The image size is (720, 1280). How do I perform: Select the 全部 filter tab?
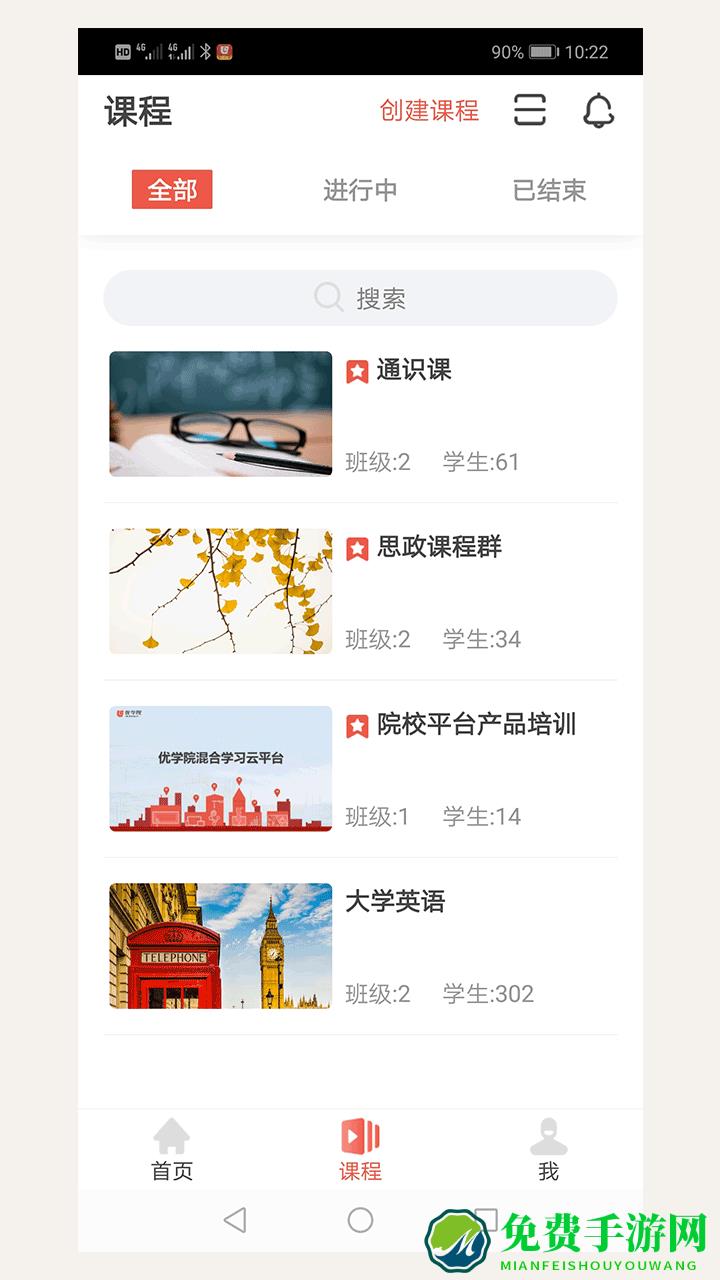tap(172, 189)
